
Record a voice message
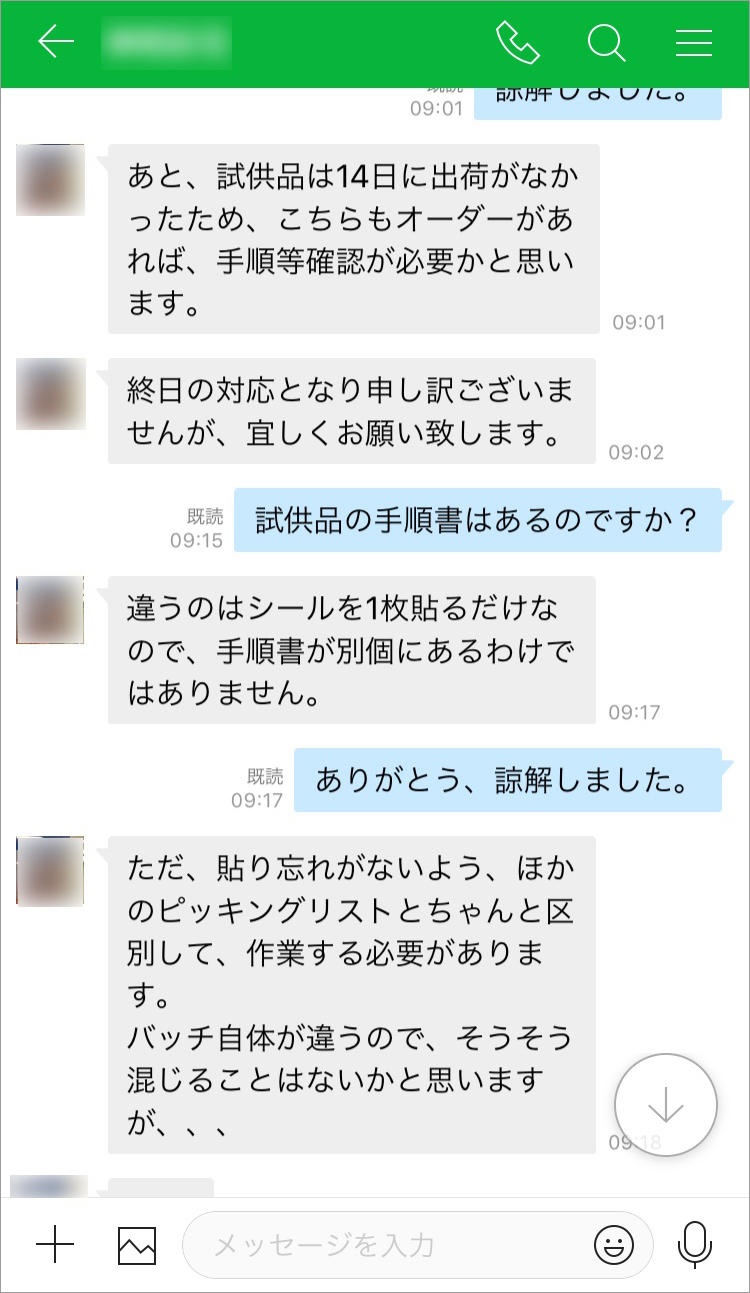694,1245
